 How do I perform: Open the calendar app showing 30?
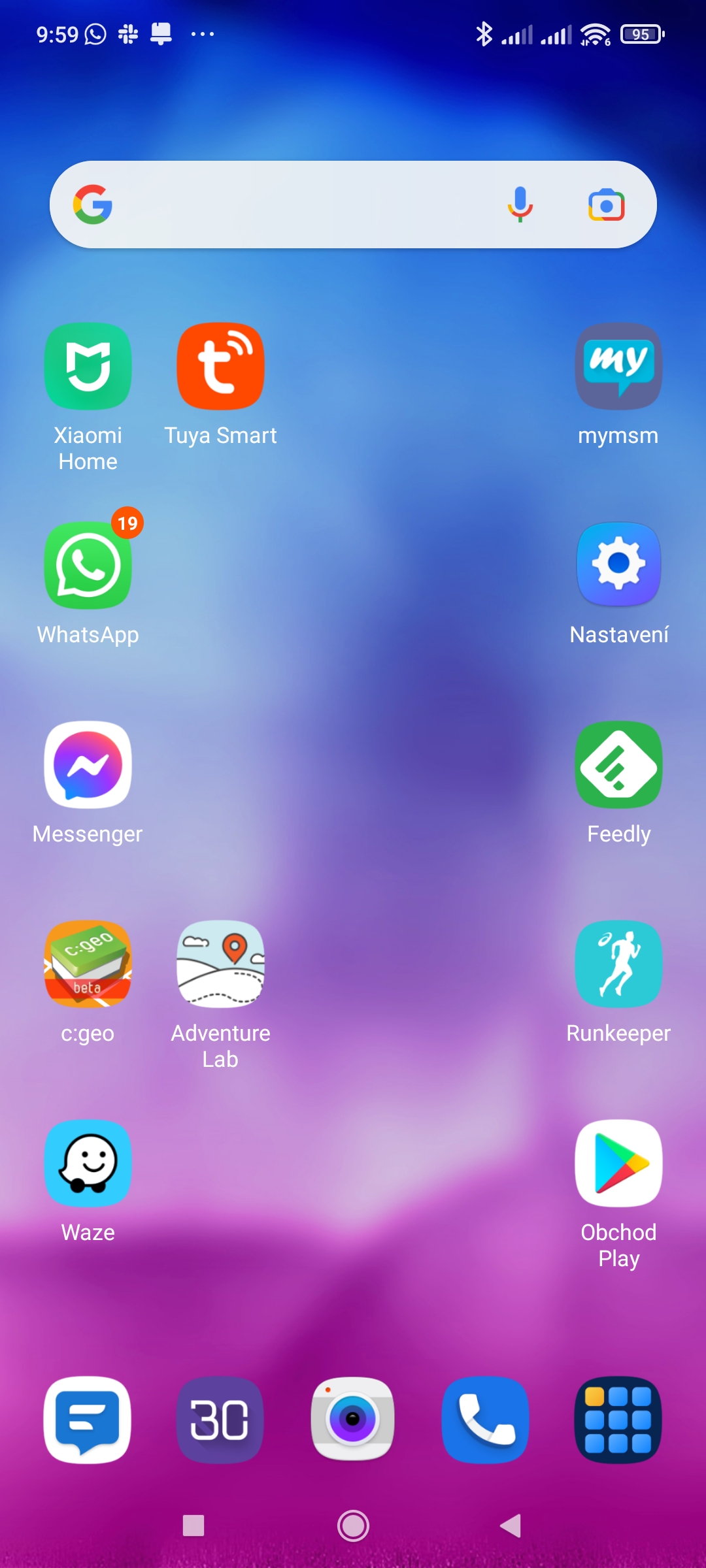click(220, 1420)
